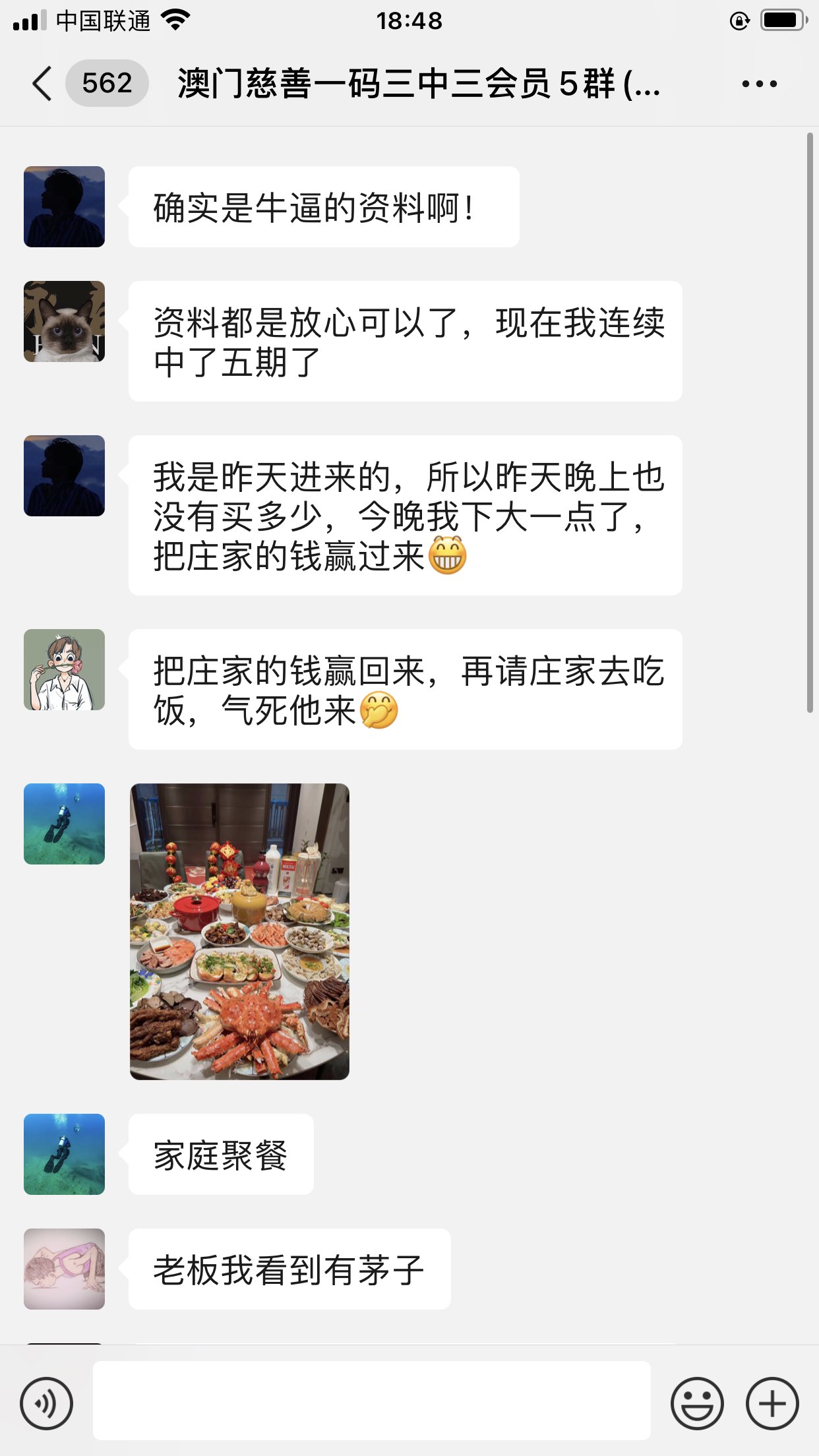Open the Siamese cat avatar profile
This screenshot has width=819, height=1456.
tap(64, 321)
